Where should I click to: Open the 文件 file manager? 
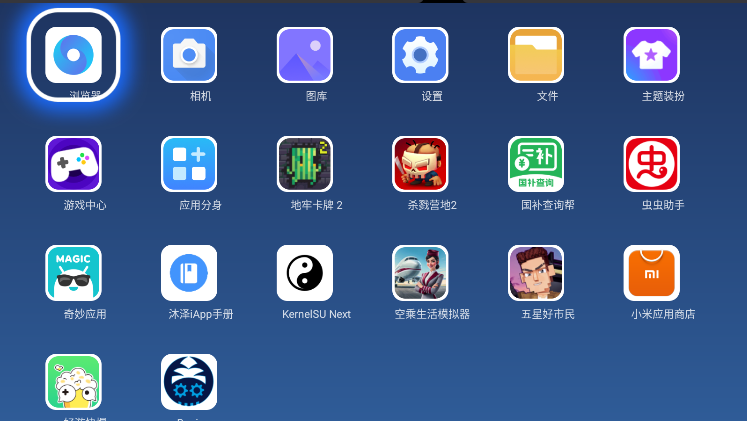(x=536, y=55)
